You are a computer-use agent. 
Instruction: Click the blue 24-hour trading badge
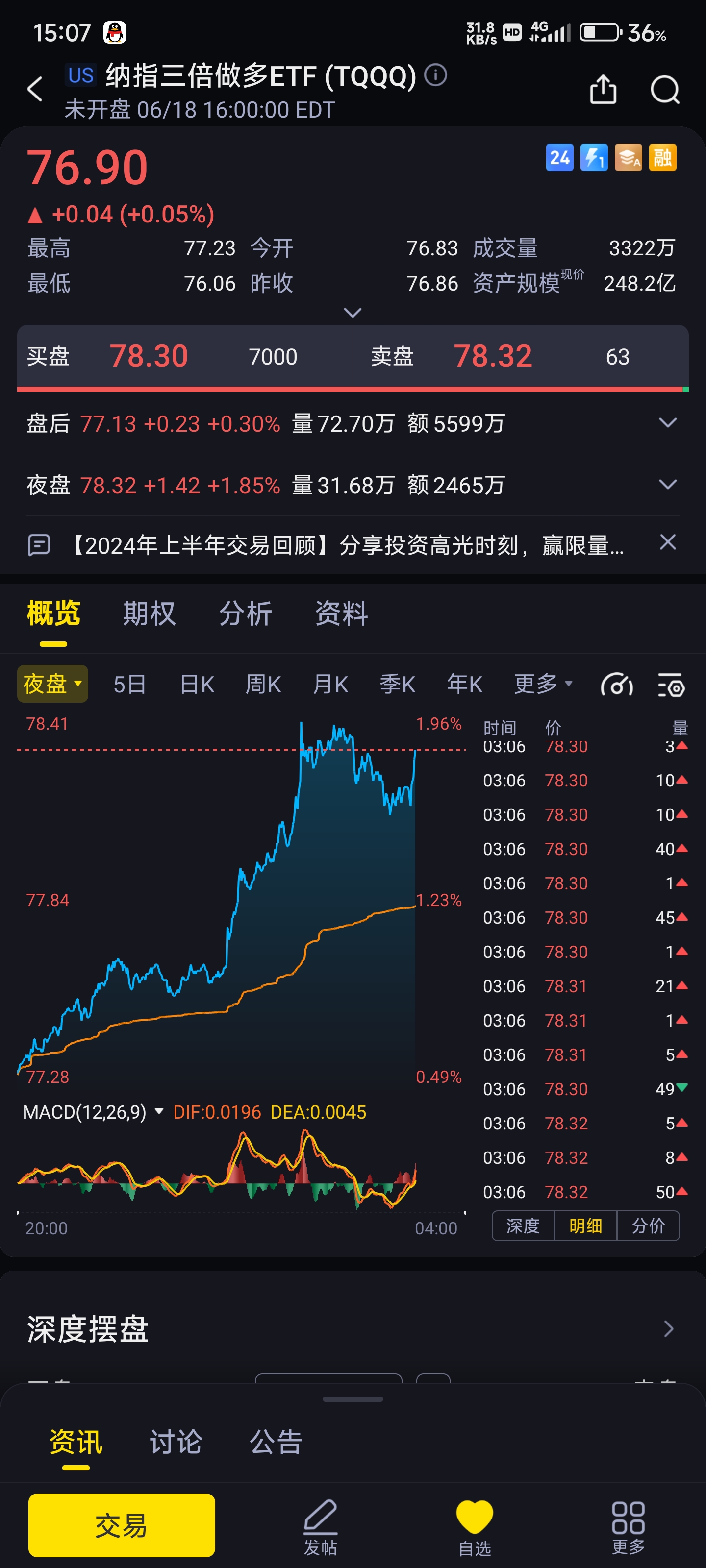[559, 158]
